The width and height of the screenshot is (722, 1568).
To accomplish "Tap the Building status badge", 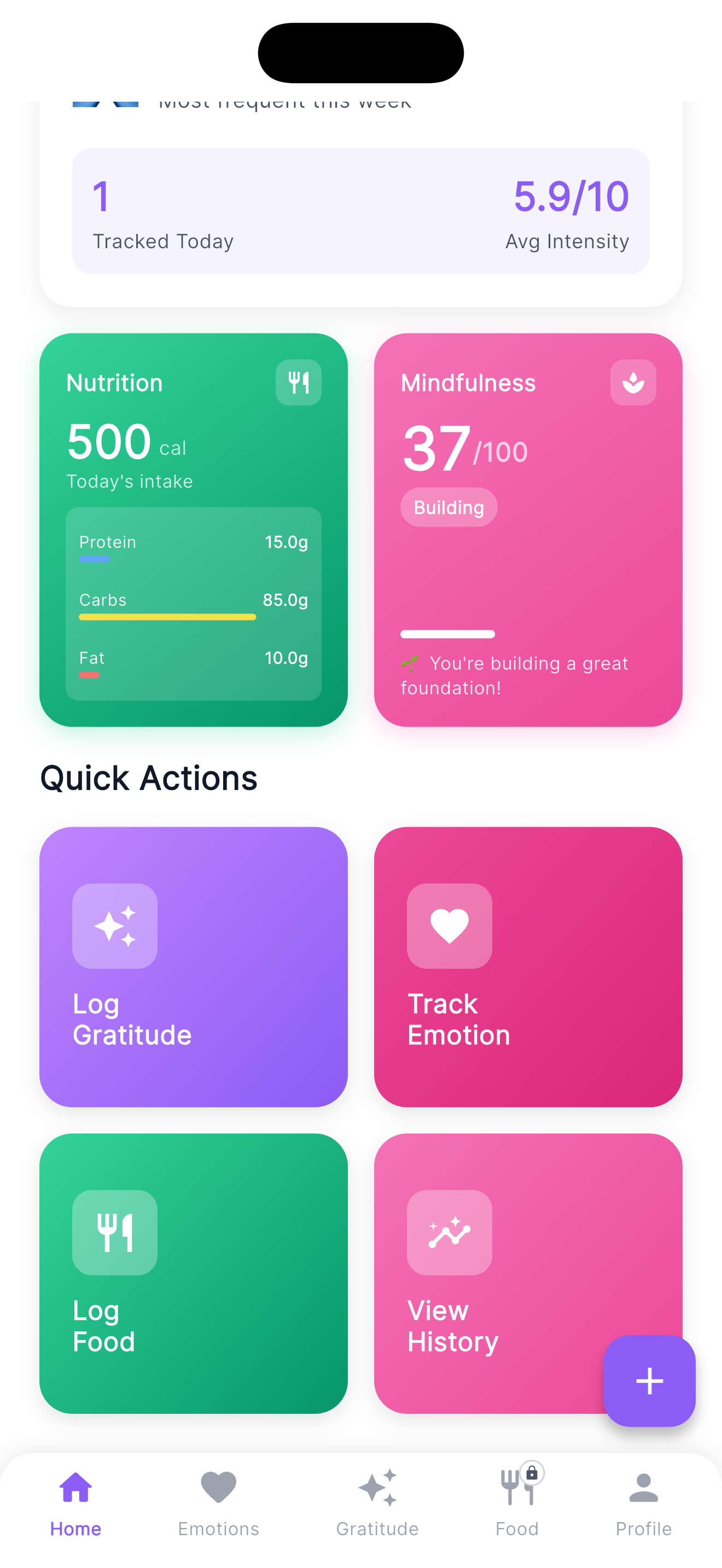I will [x=448, y=507].
